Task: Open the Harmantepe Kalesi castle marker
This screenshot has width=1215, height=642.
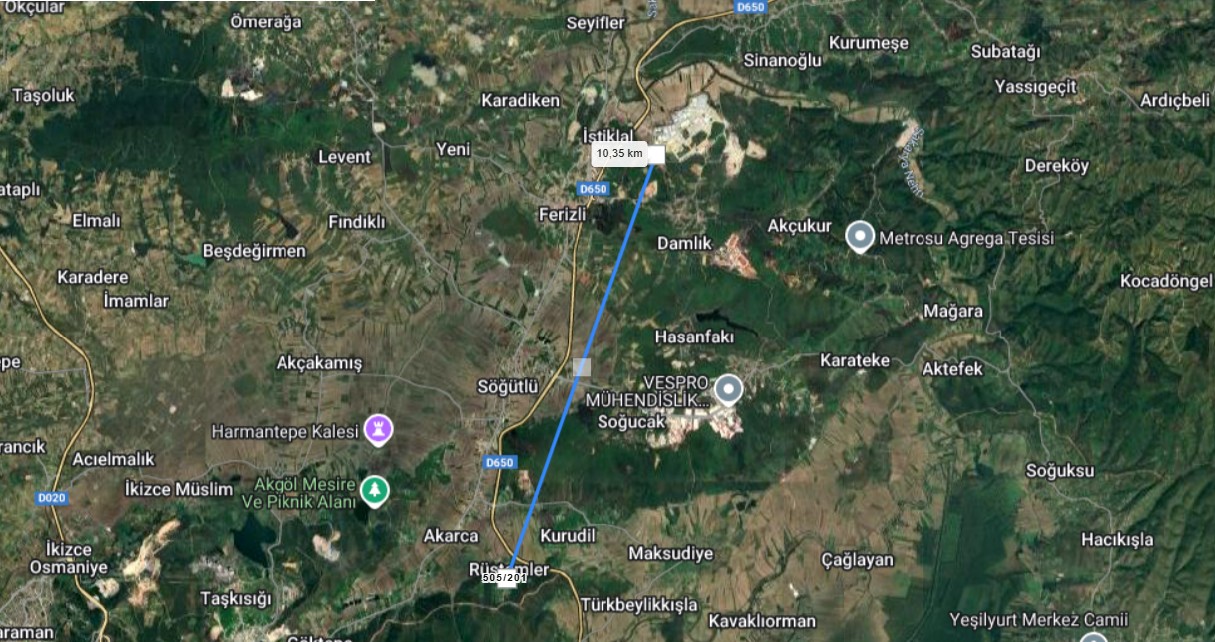Action: coord(379,430)
